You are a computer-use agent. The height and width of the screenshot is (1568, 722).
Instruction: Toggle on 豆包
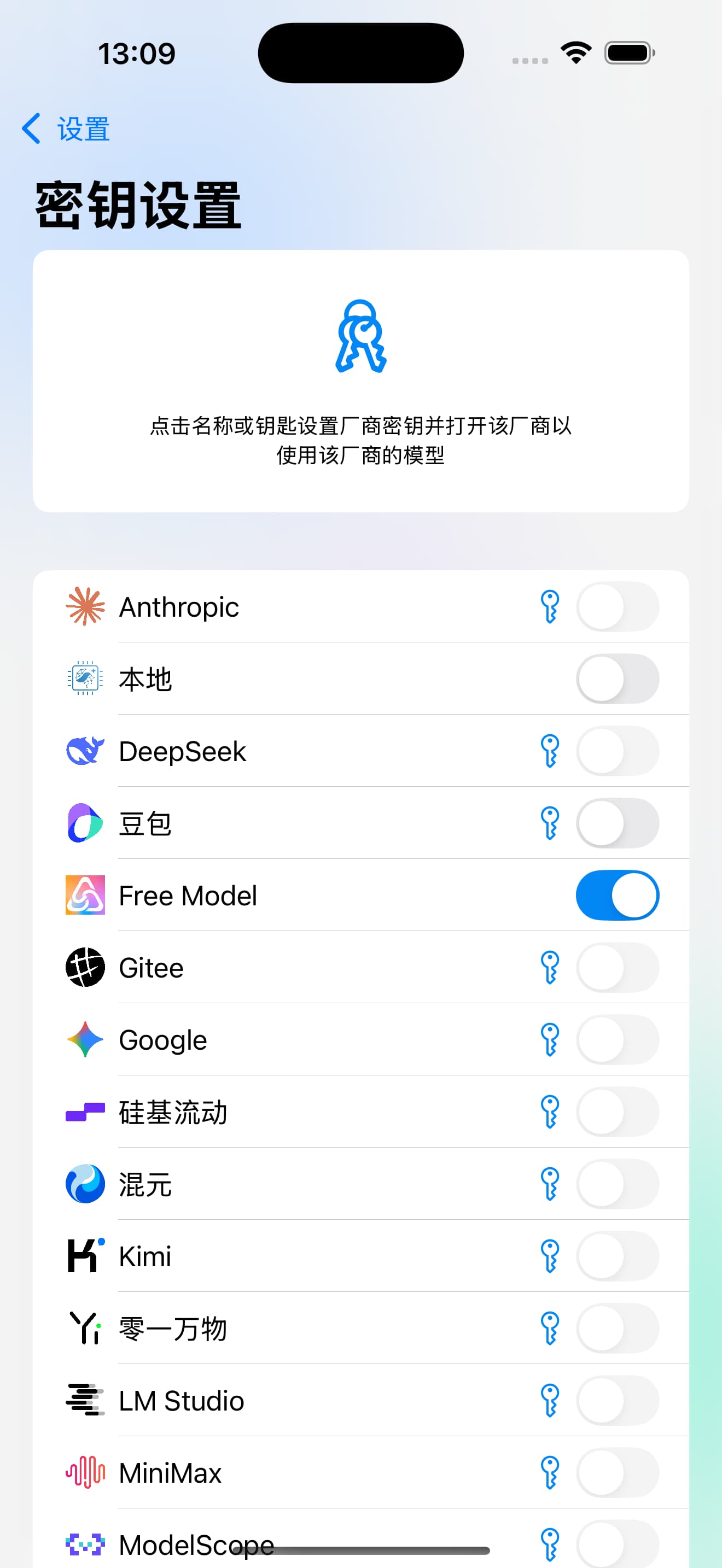pyautogui.click(x=618, y=823)
